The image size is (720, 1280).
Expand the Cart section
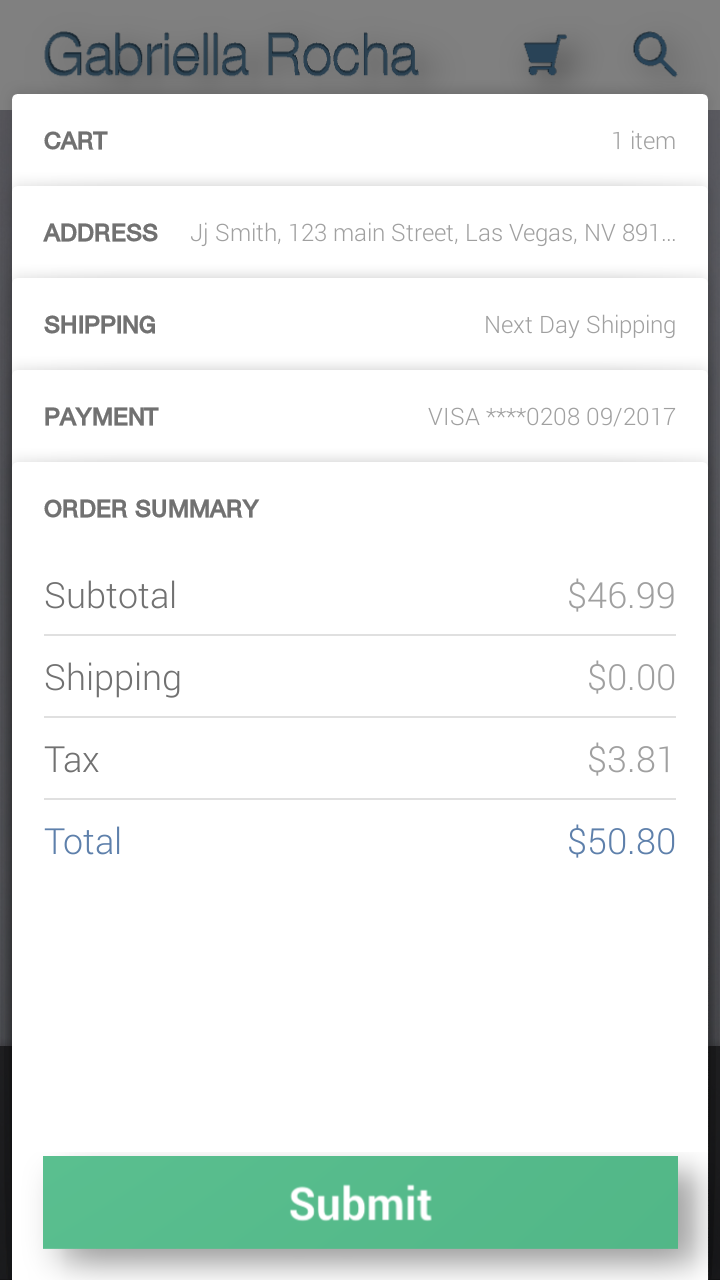[360, 141]
